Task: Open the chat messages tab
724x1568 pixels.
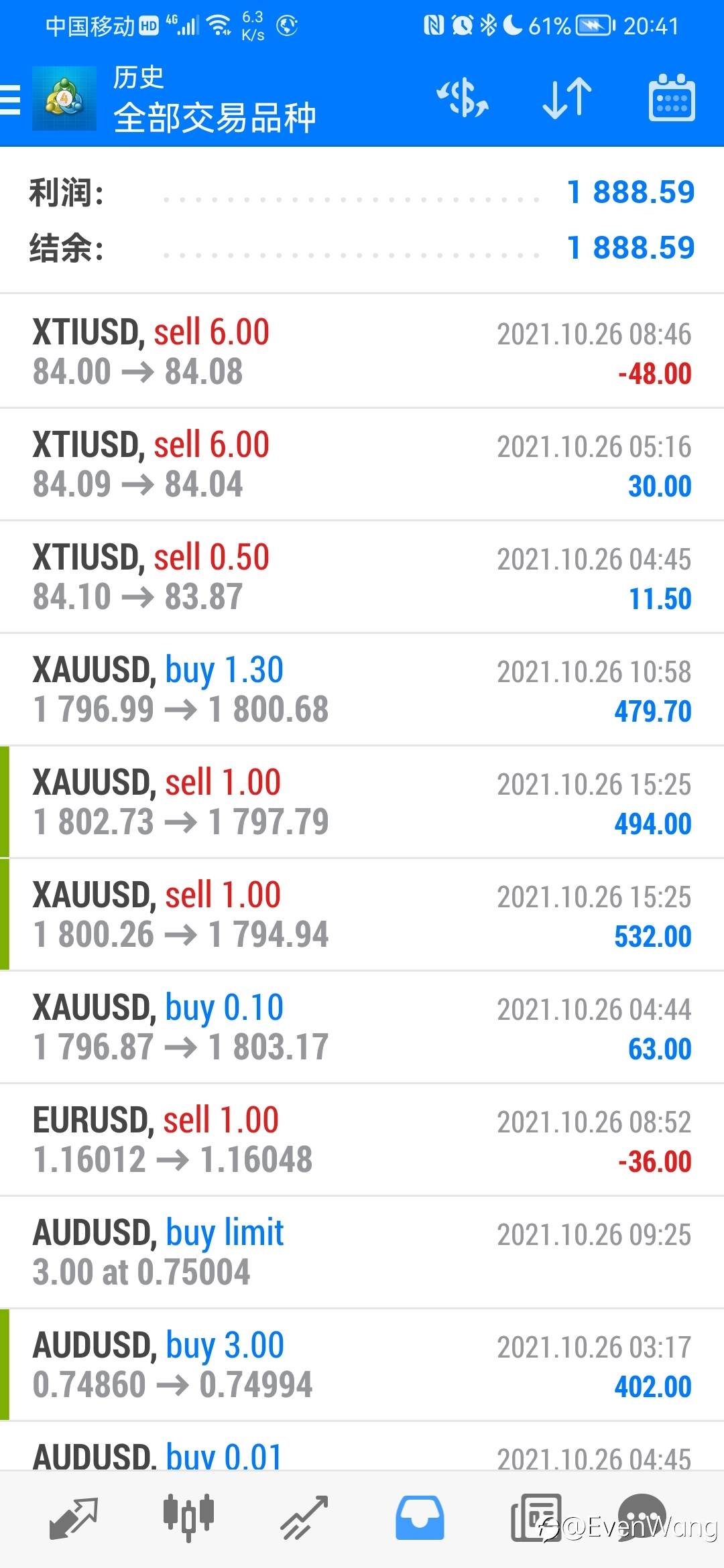Action: tap(642, 1517)
